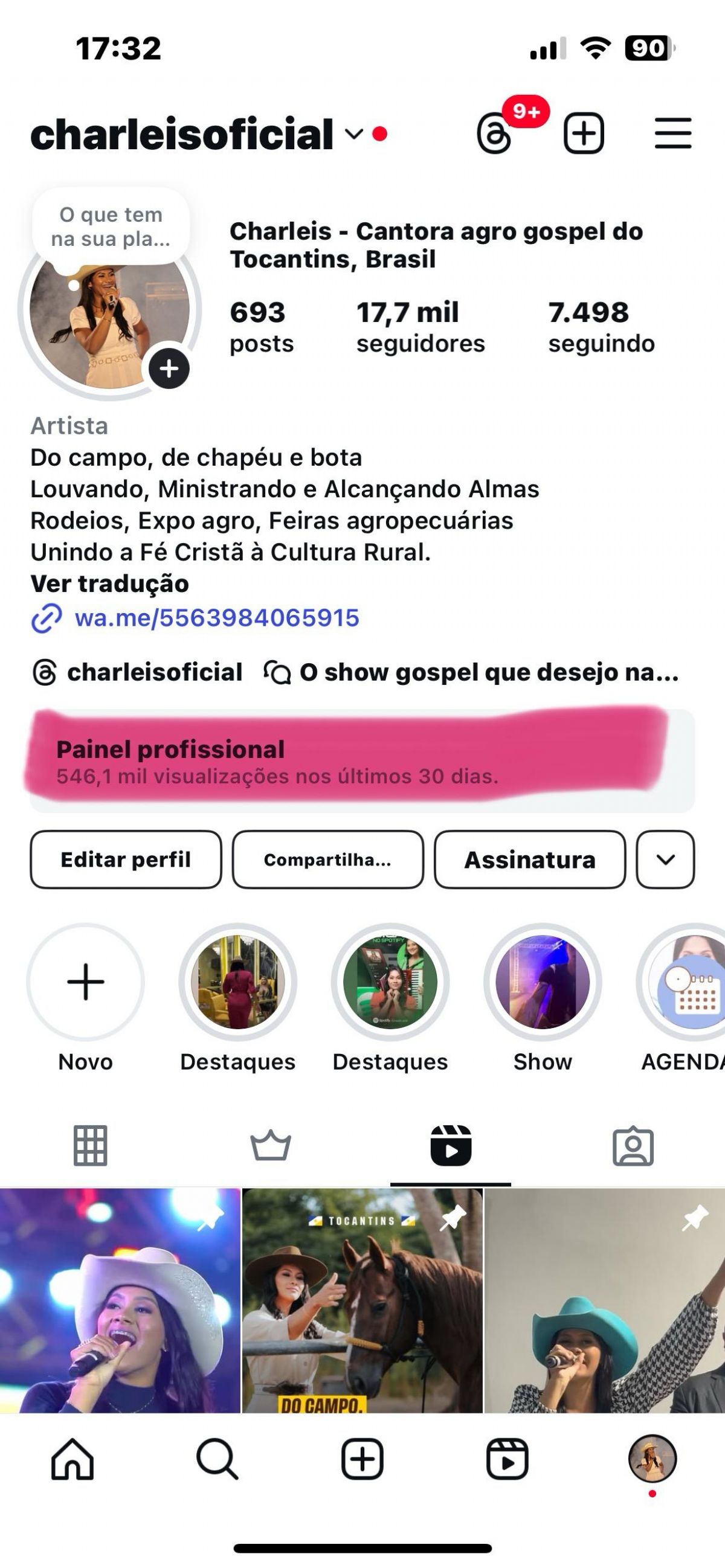
Task: Tap Editar perfil
Action: 126,860
